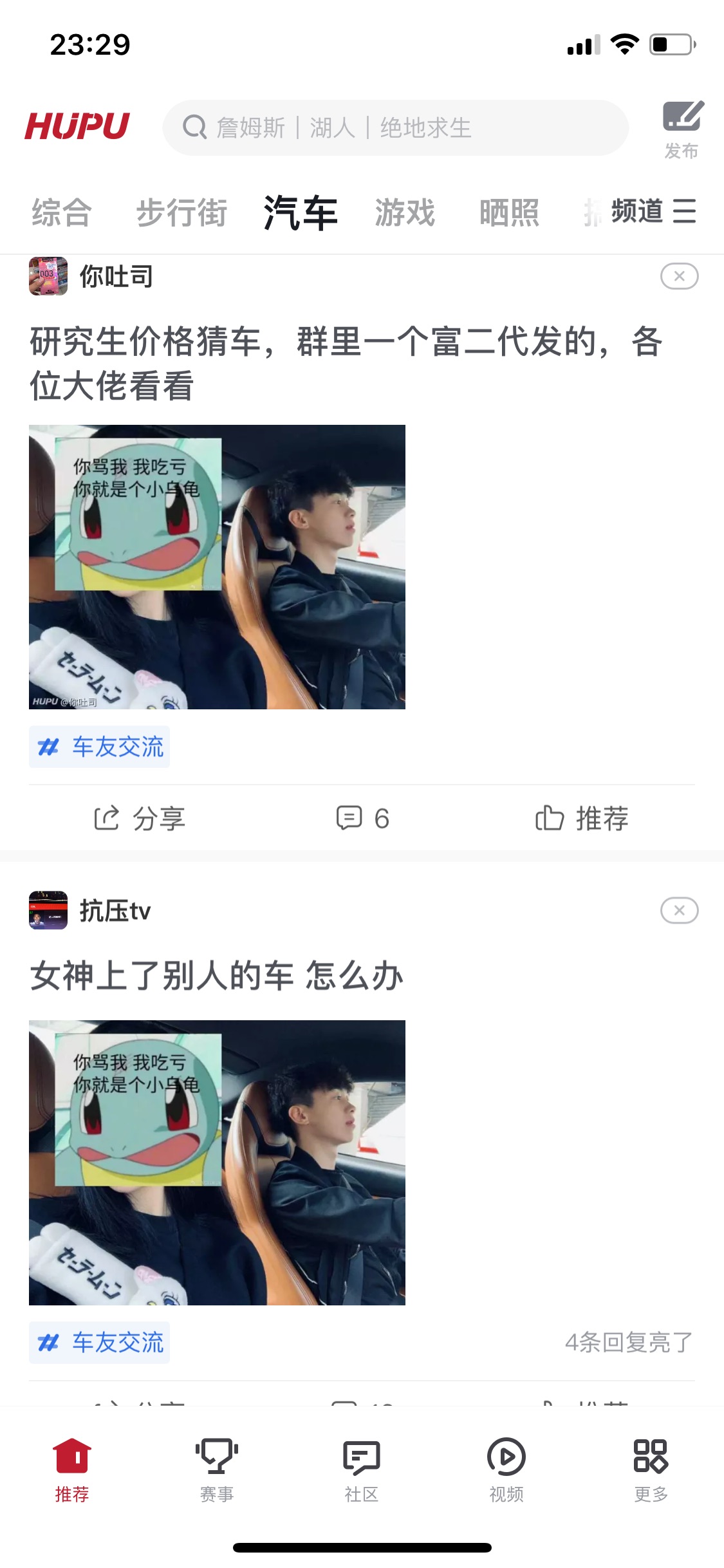724x1568 pixels.
Task: Open the 更多 bottom tab
Action: pos(651,1470)
